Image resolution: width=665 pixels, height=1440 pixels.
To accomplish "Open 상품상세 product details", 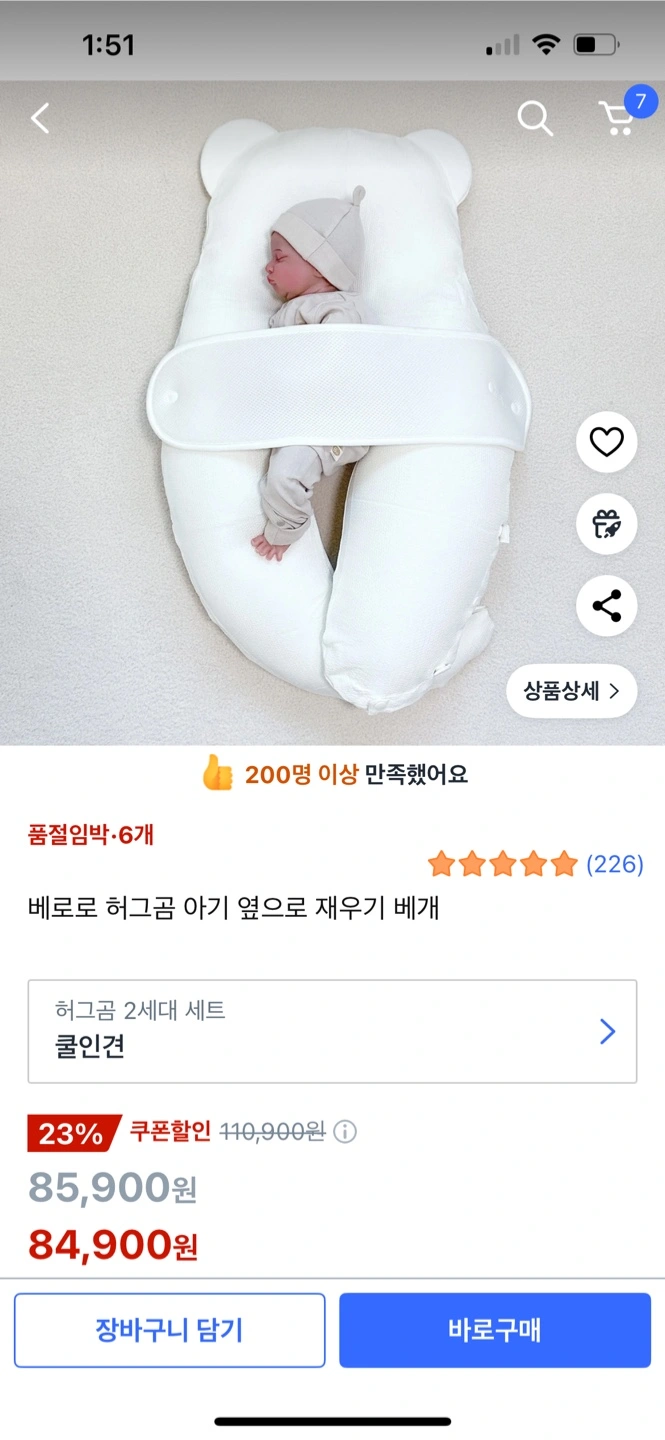I will pos(571,691).
